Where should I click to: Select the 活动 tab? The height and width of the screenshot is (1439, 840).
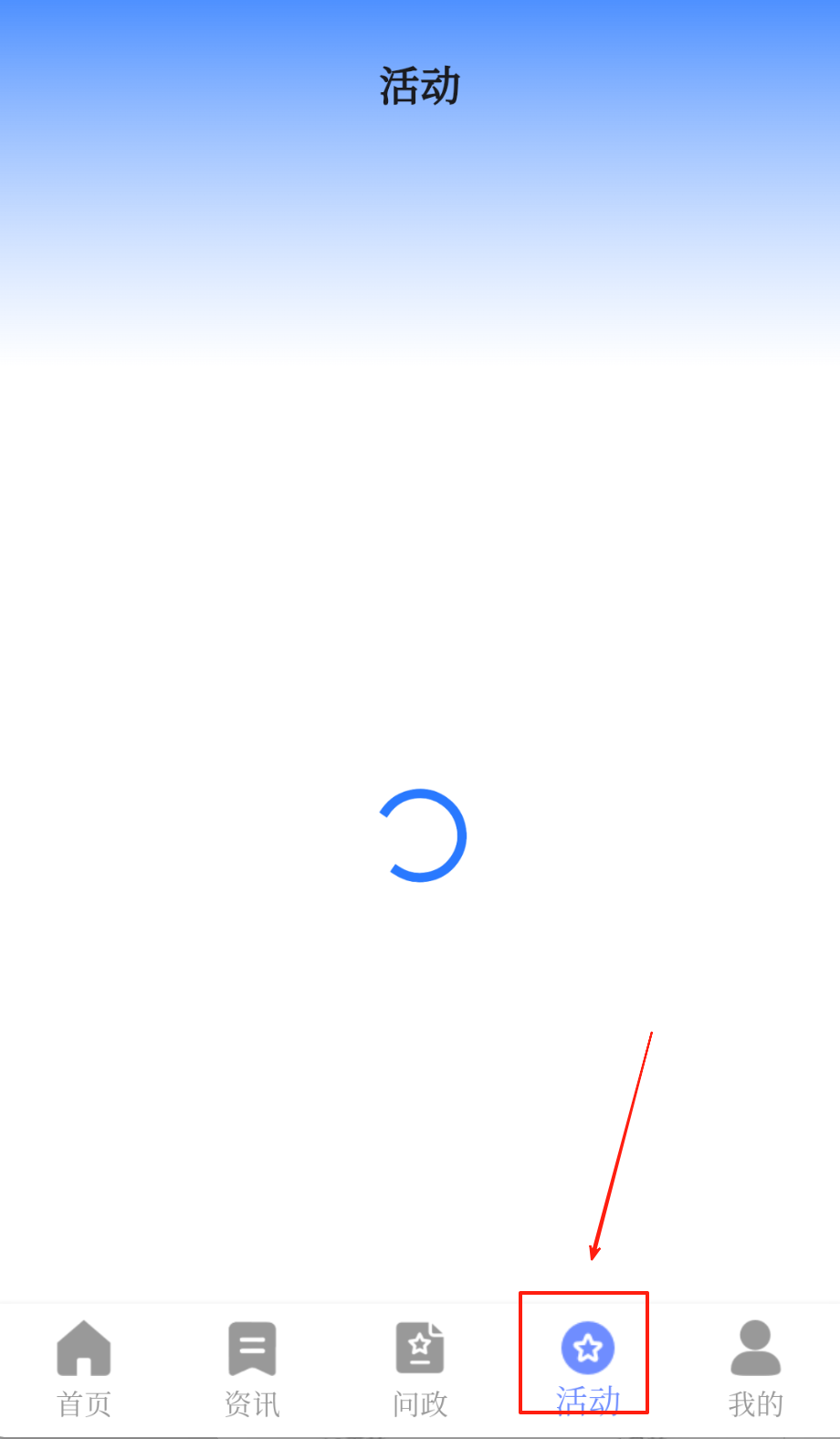[587, 1365]
